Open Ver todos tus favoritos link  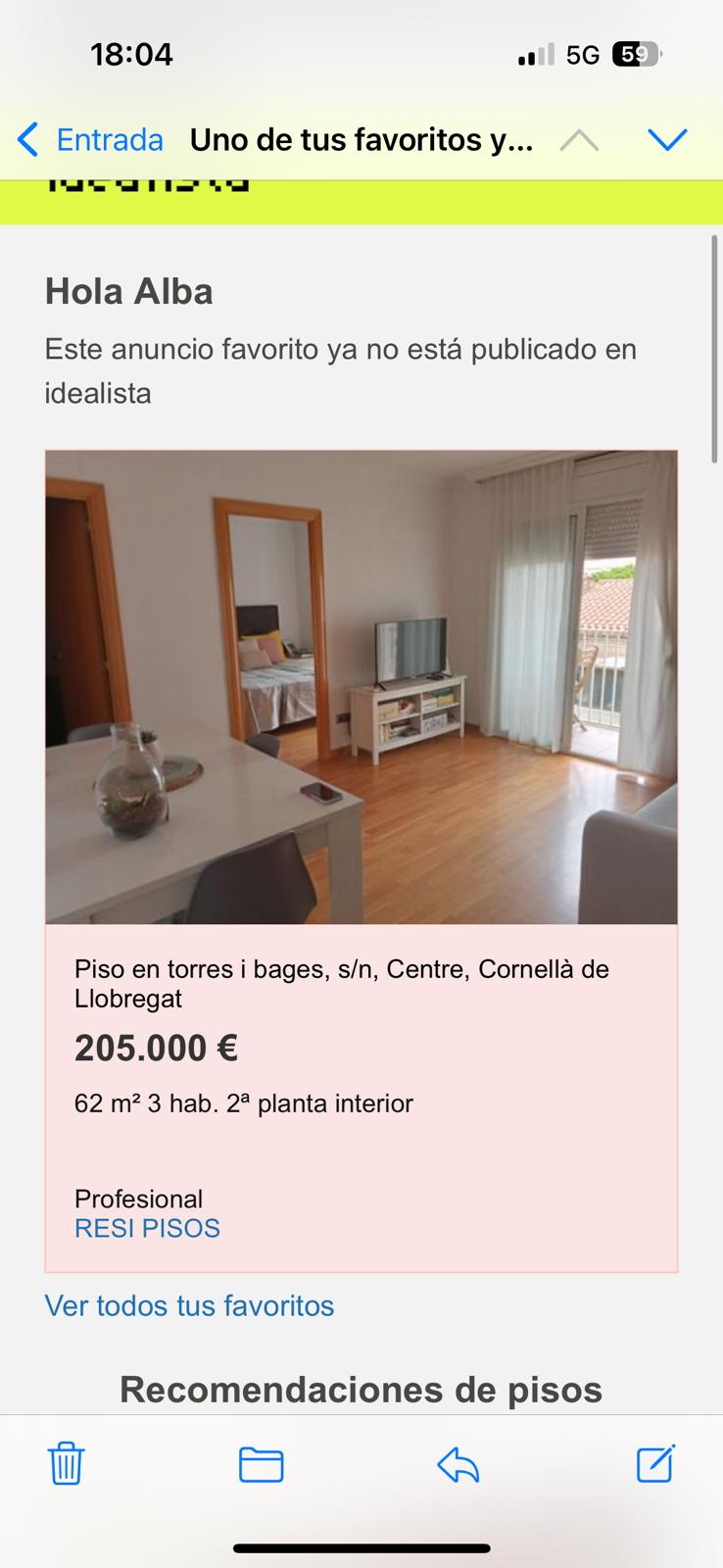click(189, 1305)
